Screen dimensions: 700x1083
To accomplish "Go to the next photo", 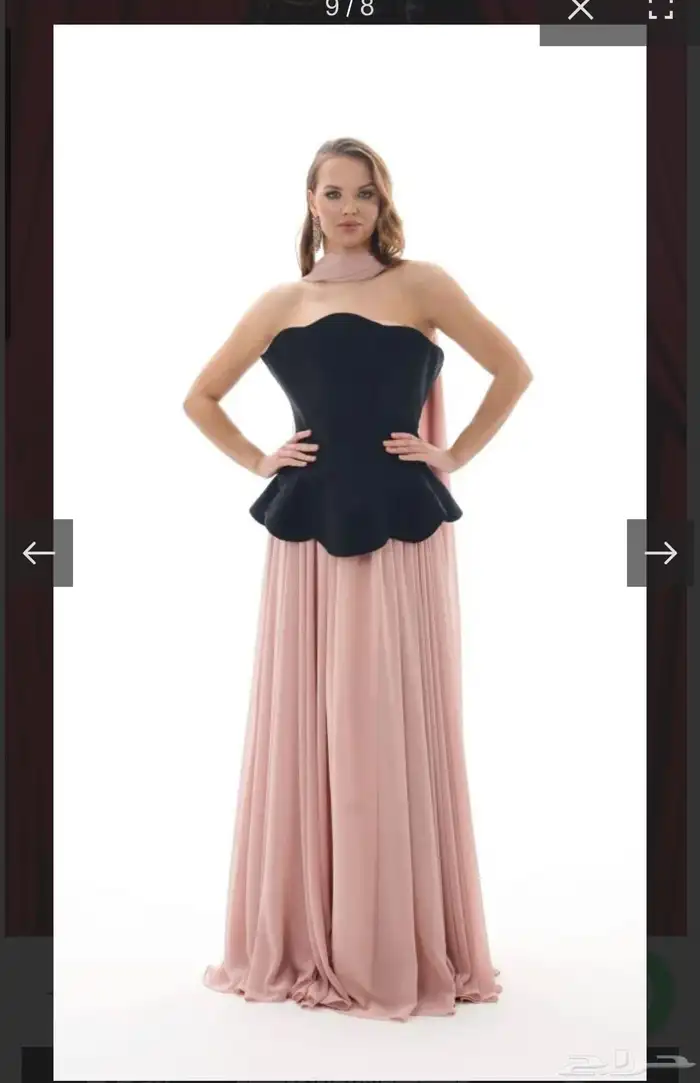I will tap(660, 553).
